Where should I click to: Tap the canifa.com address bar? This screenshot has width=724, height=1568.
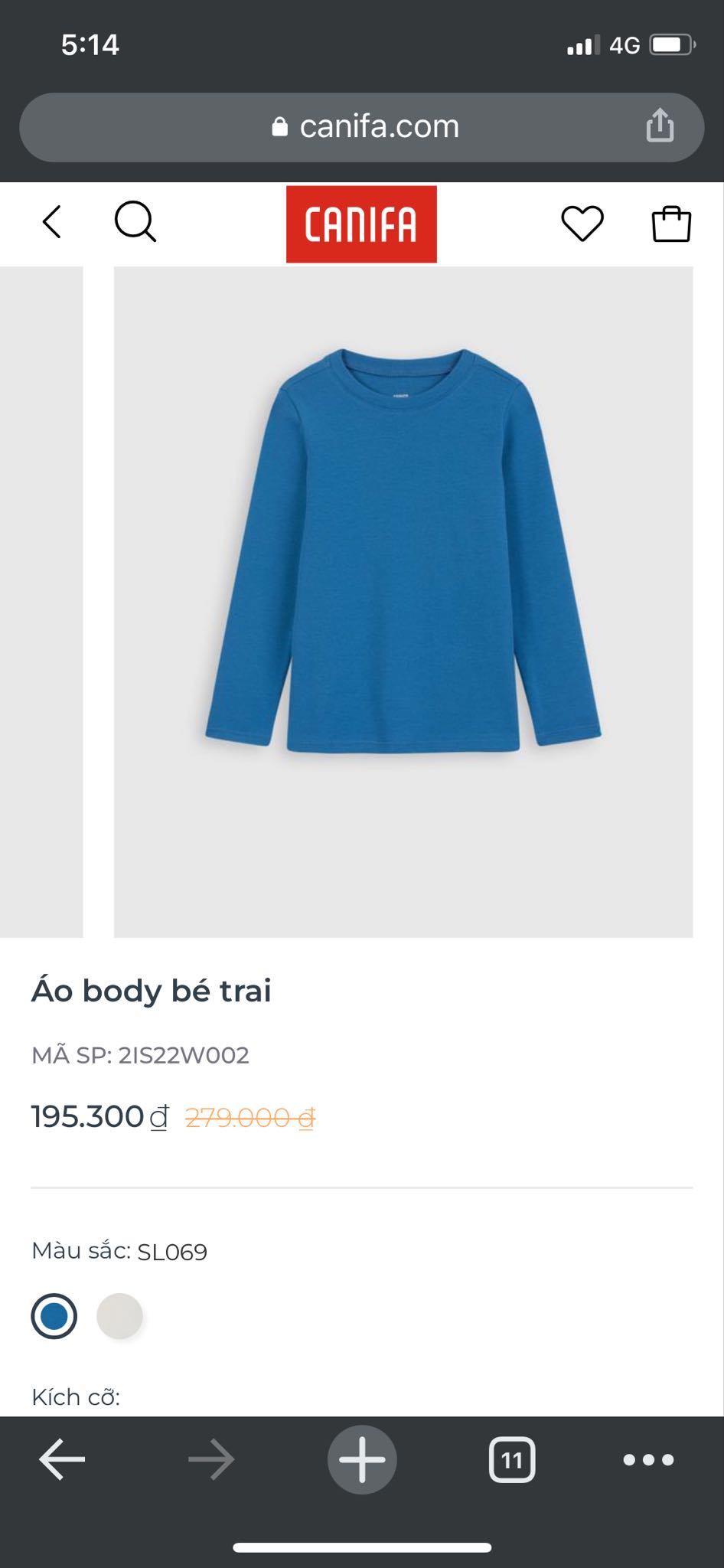364,126
